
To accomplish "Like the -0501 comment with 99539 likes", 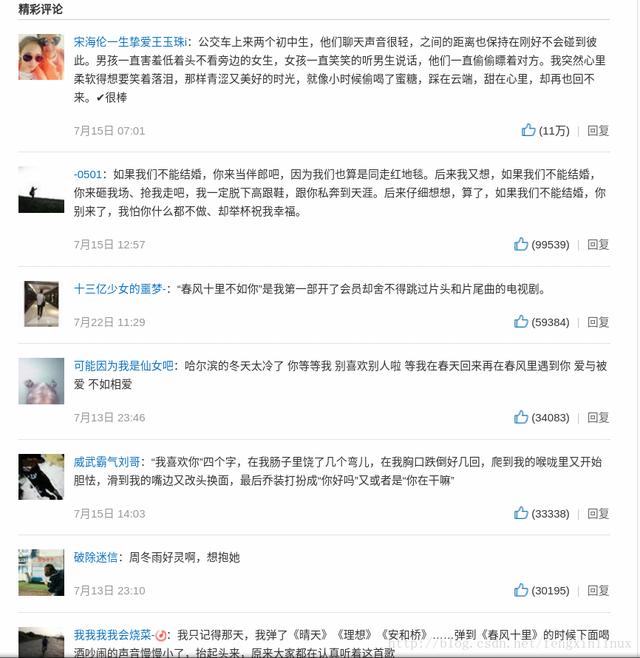I will click(x=521, y=244).
